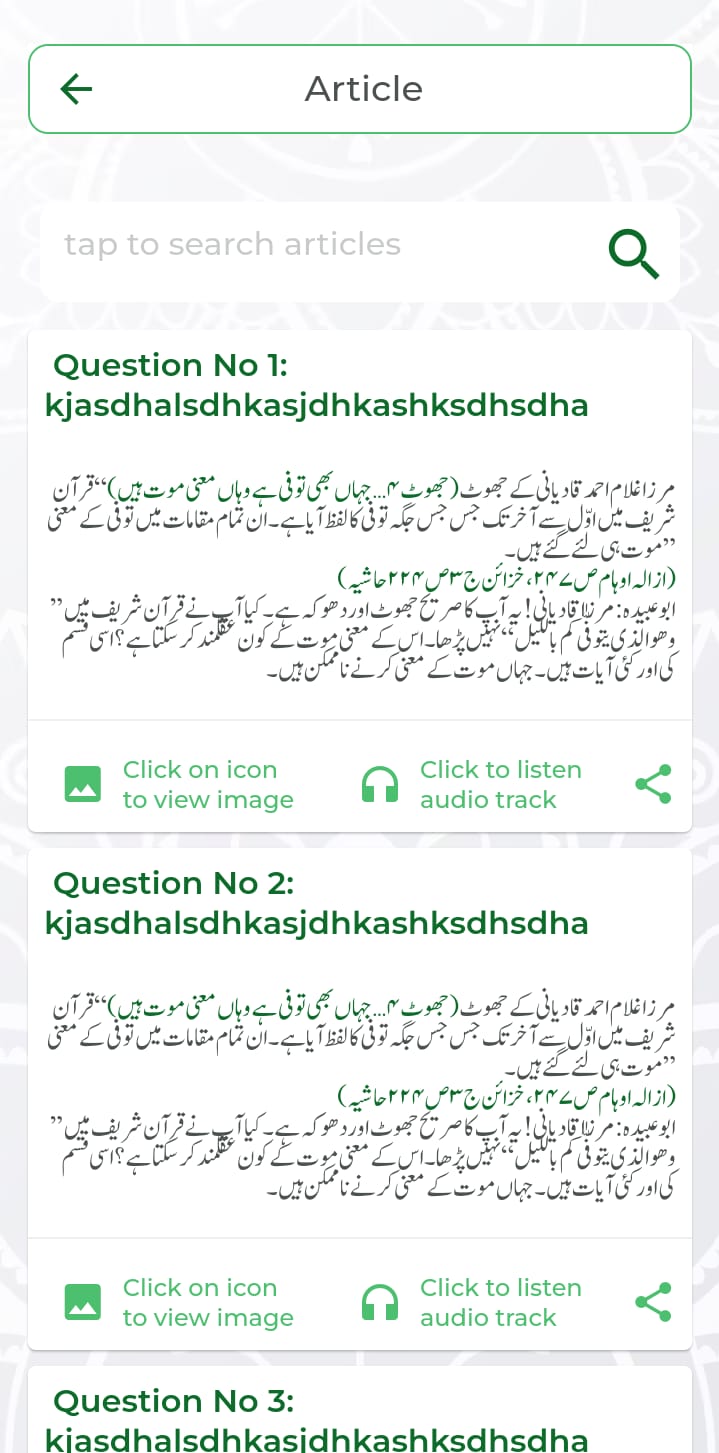Share Question No 1 article
Image resolution: width=719 pixels, height=1453 pixels.
tap(653, 784)
